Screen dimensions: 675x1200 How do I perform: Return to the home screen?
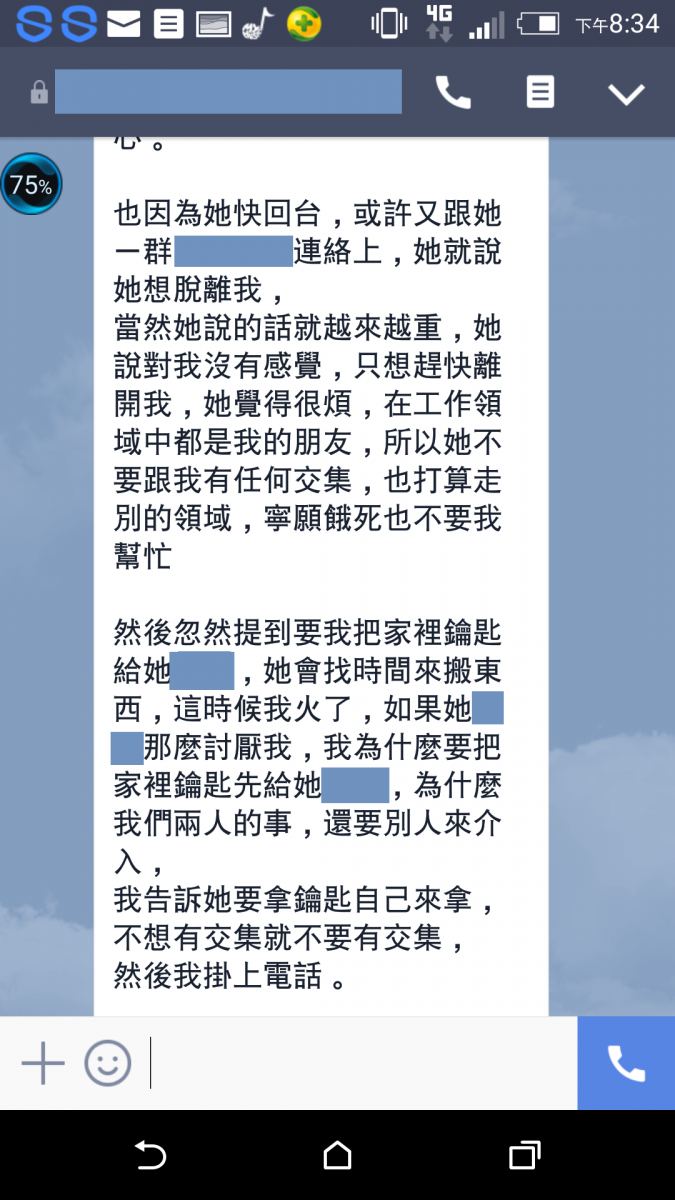tap(337, 1156)
